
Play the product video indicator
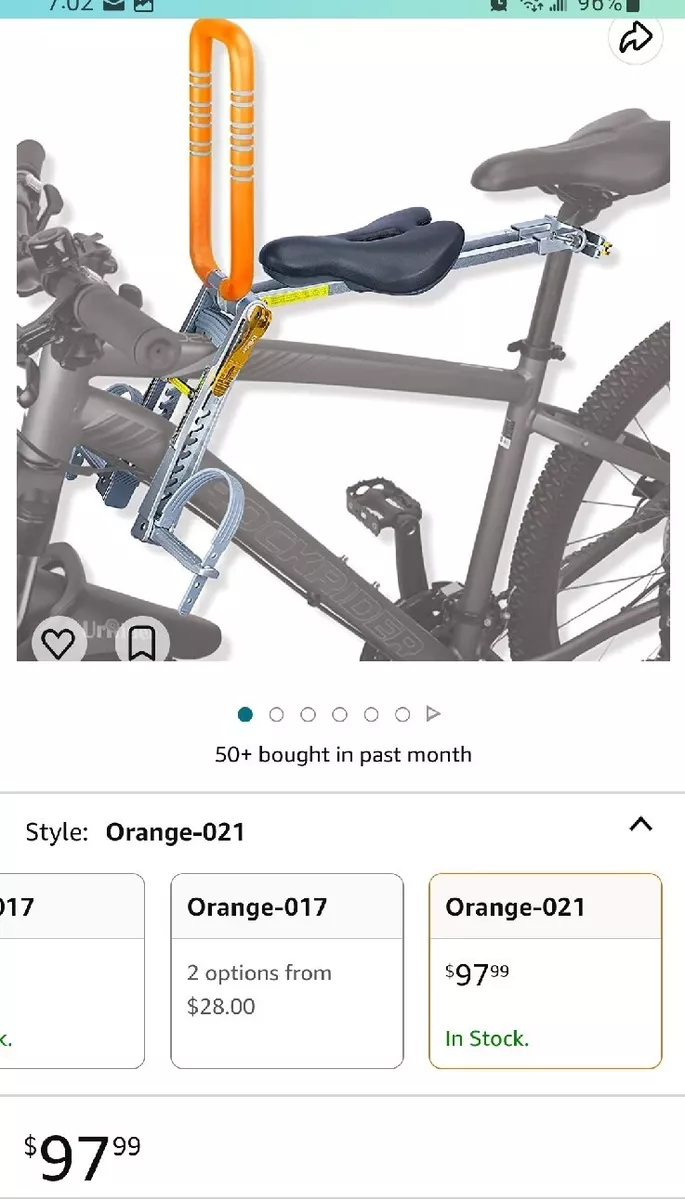tap(433, 714)
